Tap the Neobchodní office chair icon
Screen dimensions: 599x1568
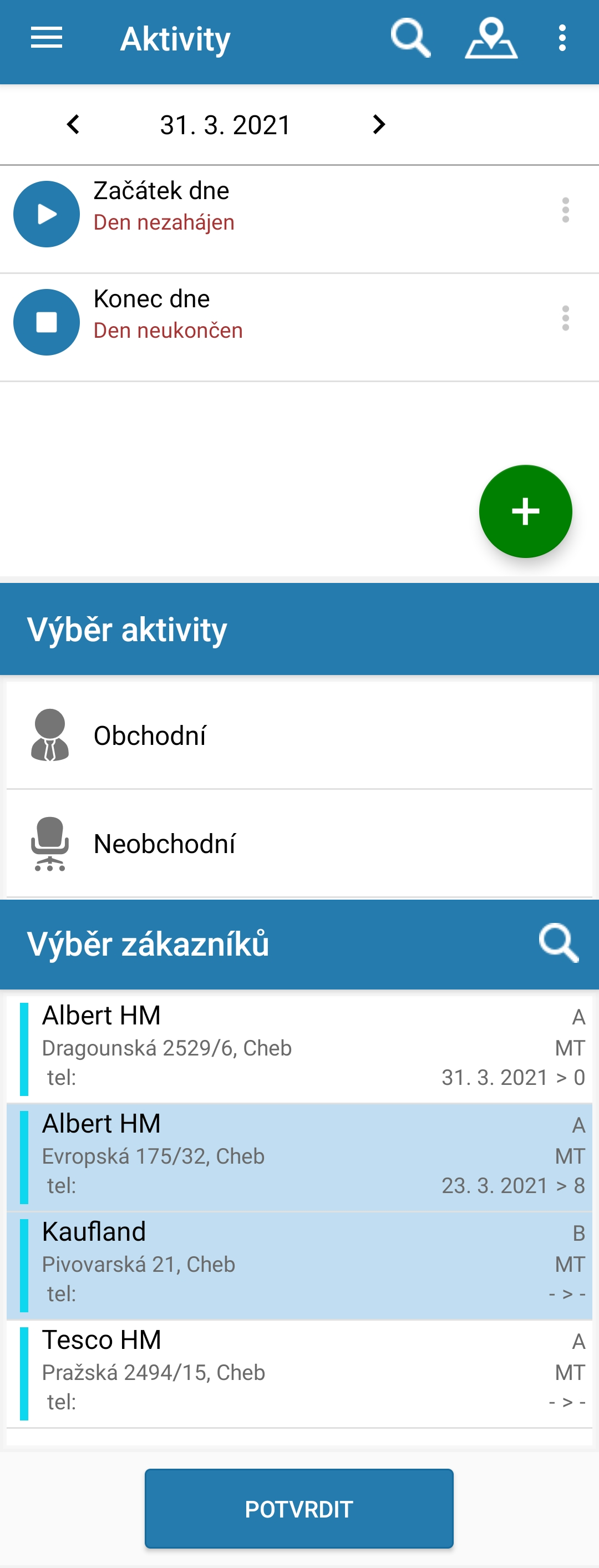coord(50,843)
